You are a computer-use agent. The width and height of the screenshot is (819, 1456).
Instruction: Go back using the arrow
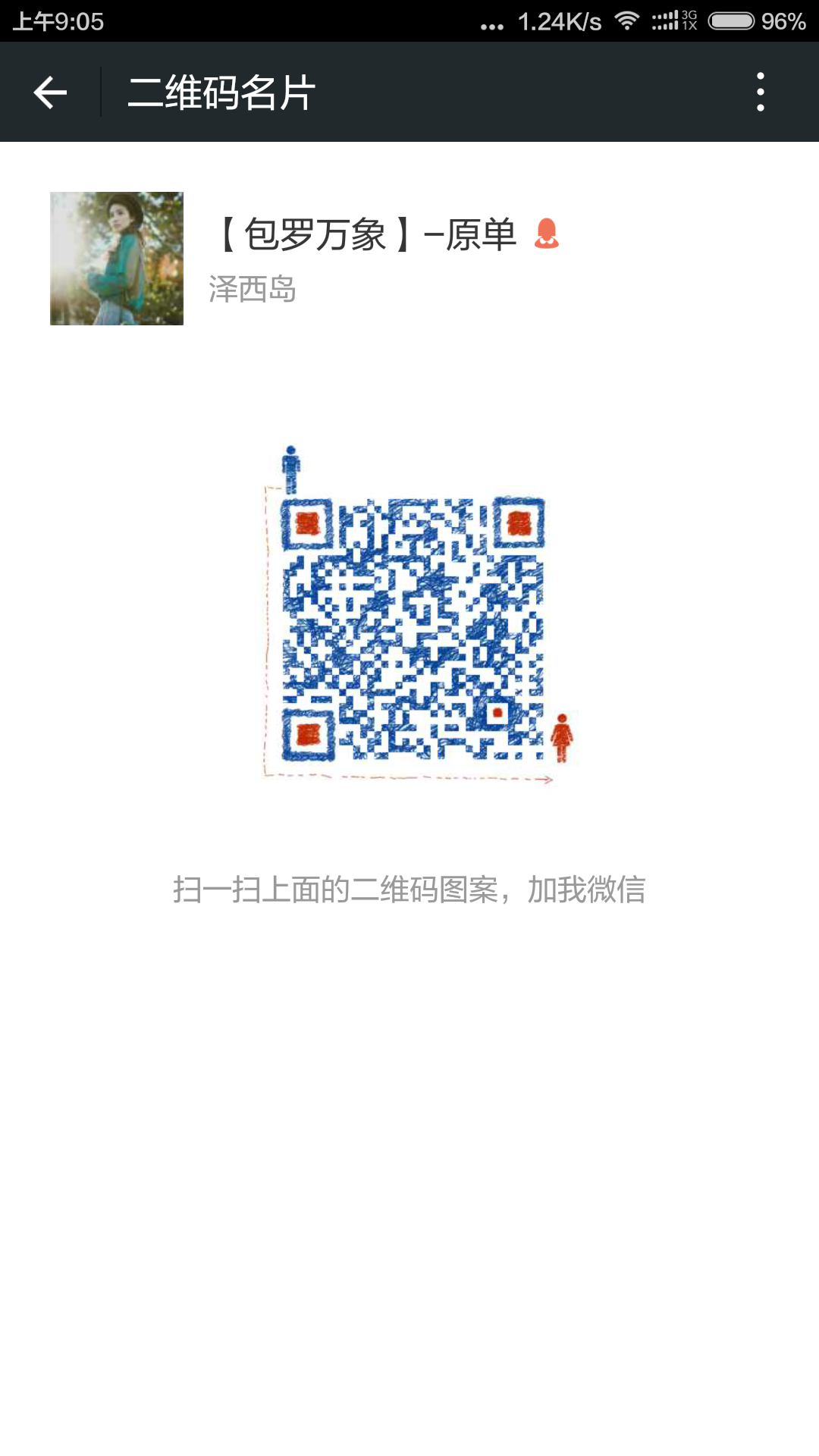[x=50, y=93]
